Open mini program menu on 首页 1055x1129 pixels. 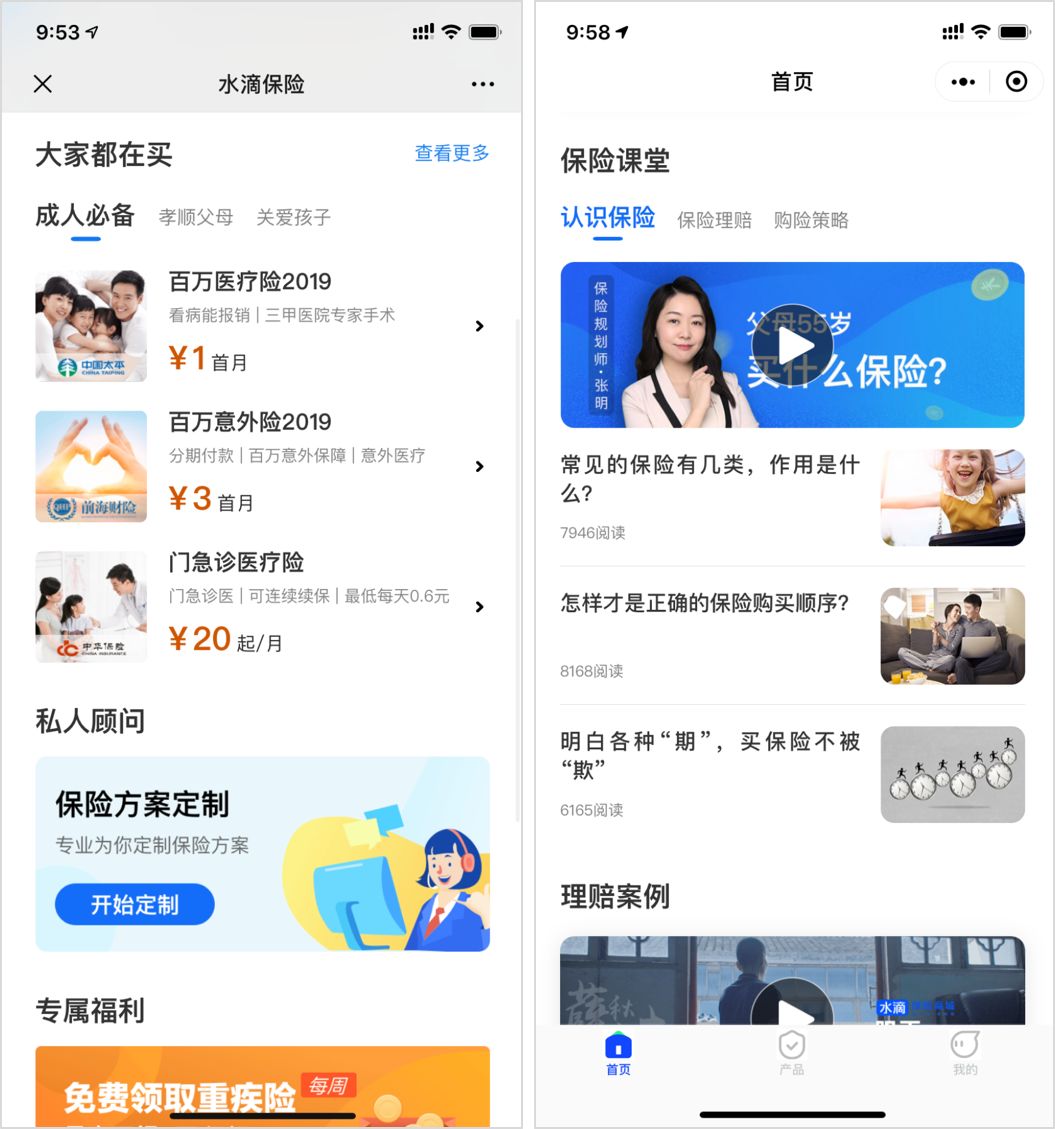tap(963, 82)
